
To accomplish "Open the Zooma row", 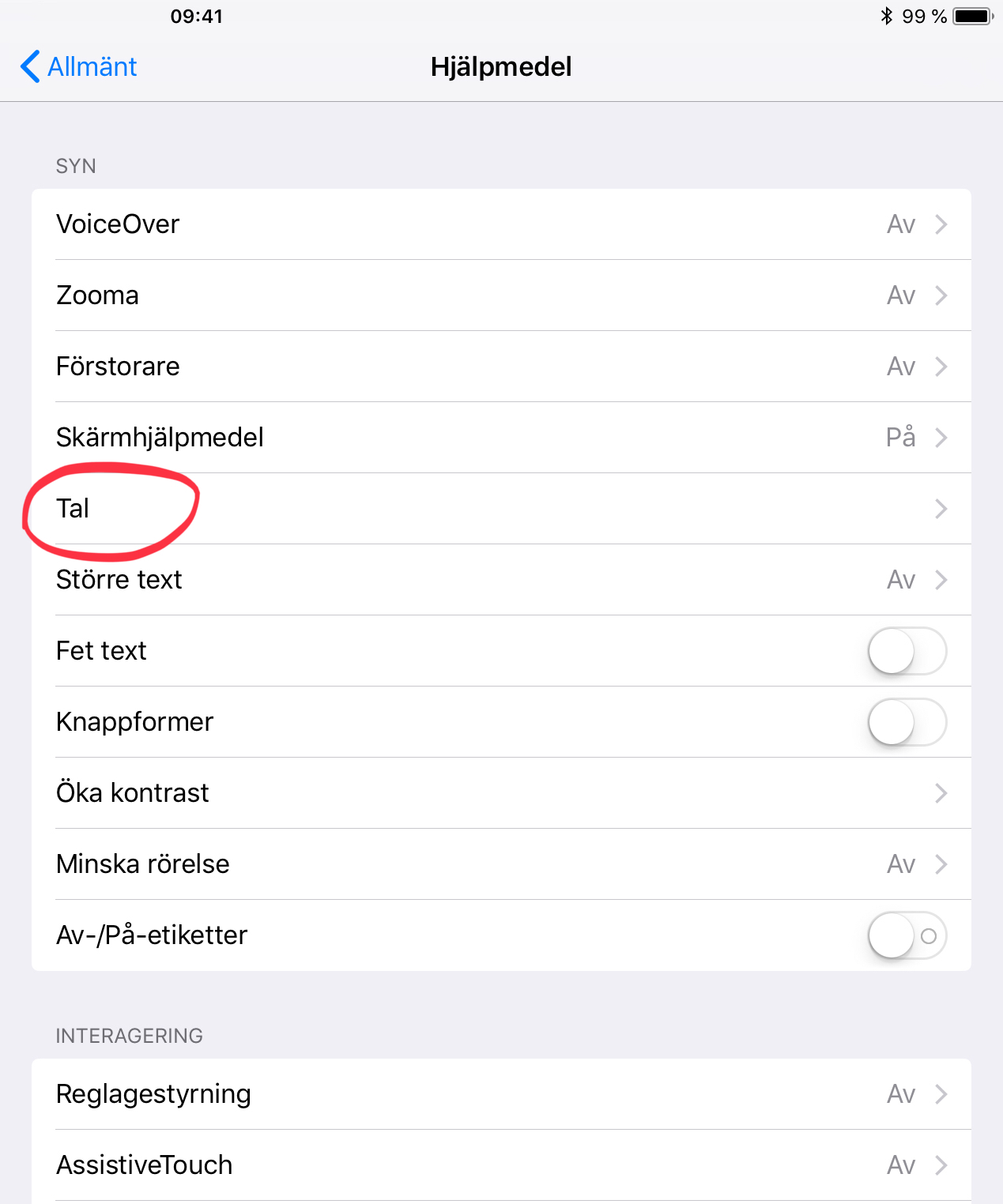I will (x=501, y=295).
